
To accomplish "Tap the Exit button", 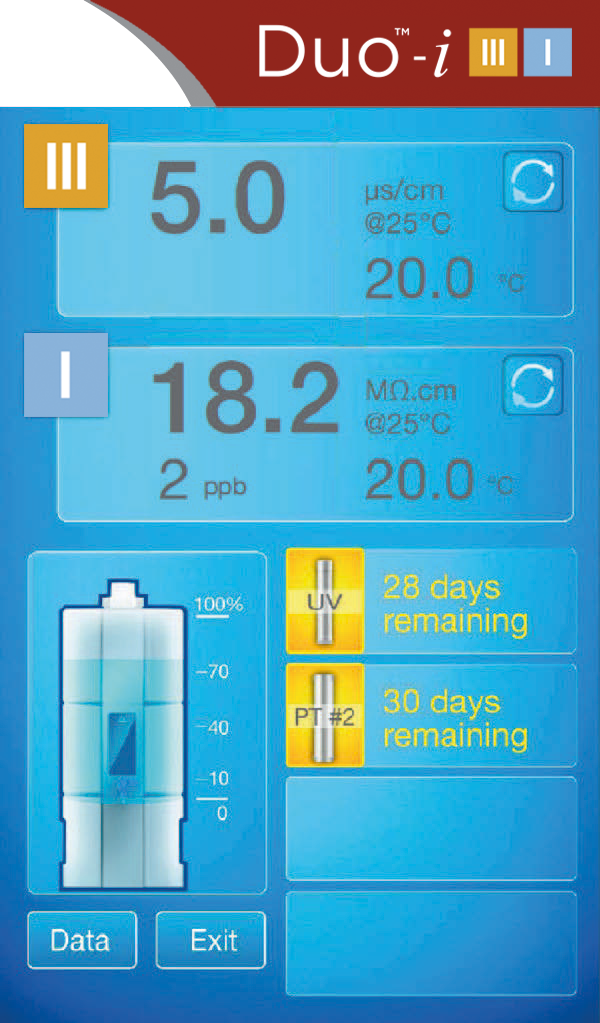I will (x=211, y=940).
